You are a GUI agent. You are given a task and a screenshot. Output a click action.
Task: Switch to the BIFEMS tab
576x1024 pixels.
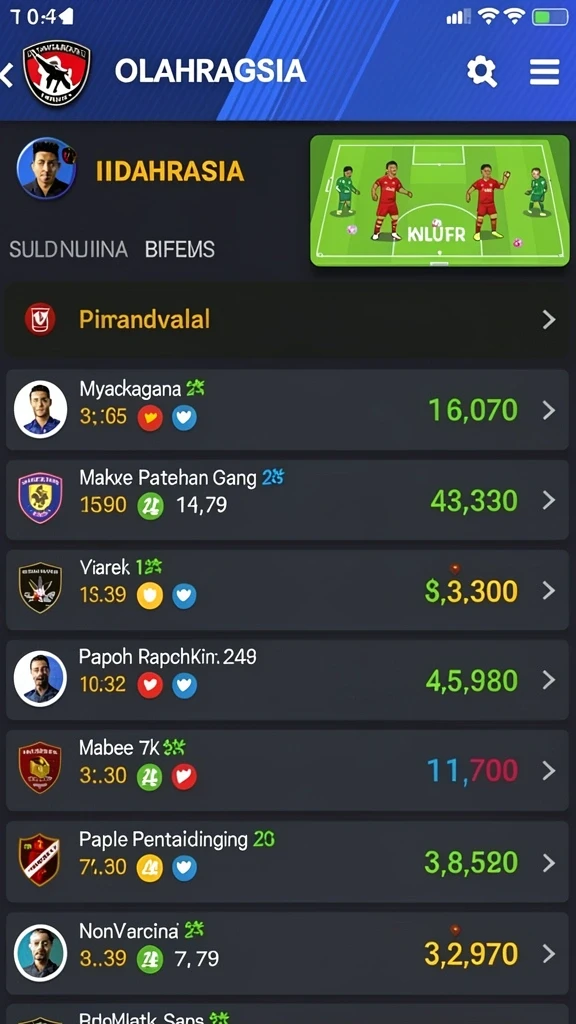coord(180,249)
